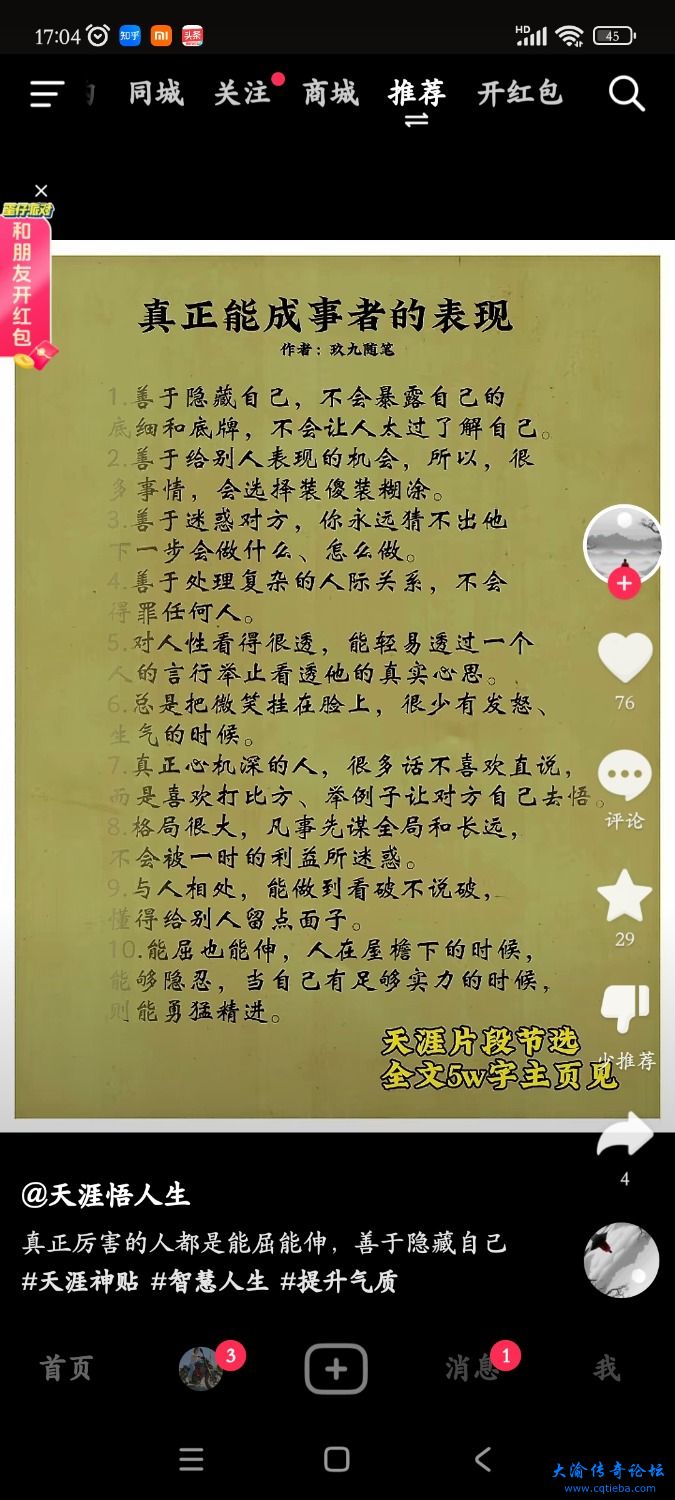
Task: Create a new post with the plus button
Action: pyautogui.click(x=336, y=1369)
